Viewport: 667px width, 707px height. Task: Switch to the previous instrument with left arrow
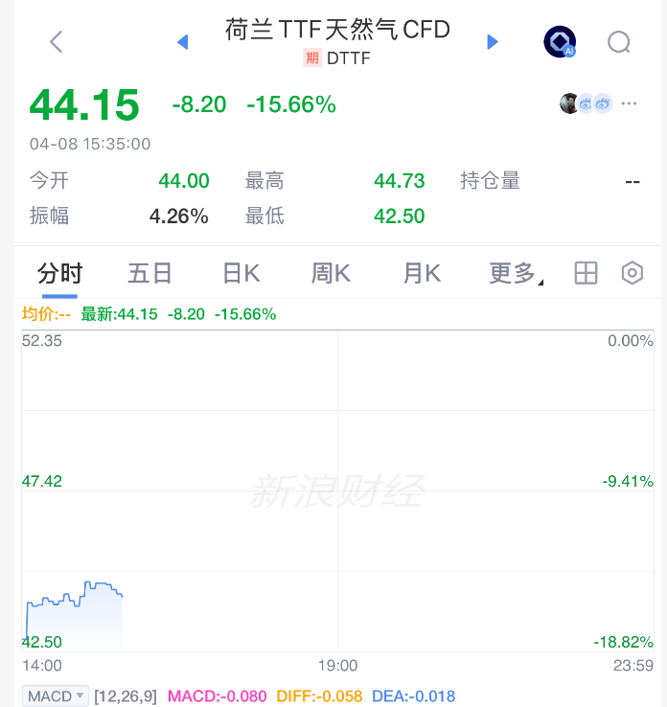pyautogui.click(x=182, y=42)
